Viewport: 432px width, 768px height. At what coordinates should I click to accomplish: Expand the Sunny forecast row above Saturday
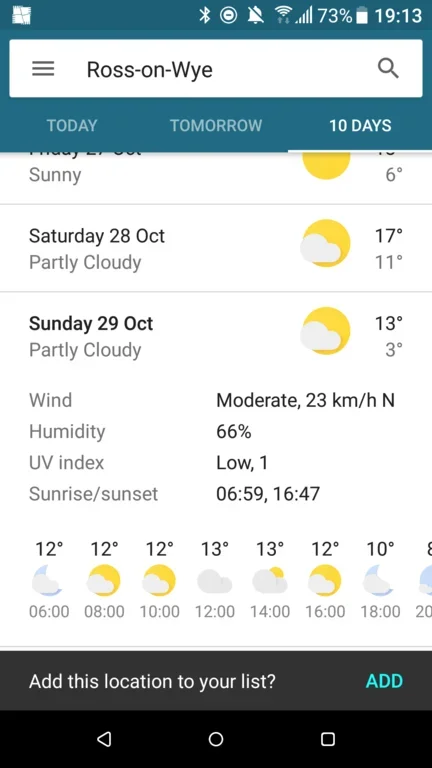[216, 177]
